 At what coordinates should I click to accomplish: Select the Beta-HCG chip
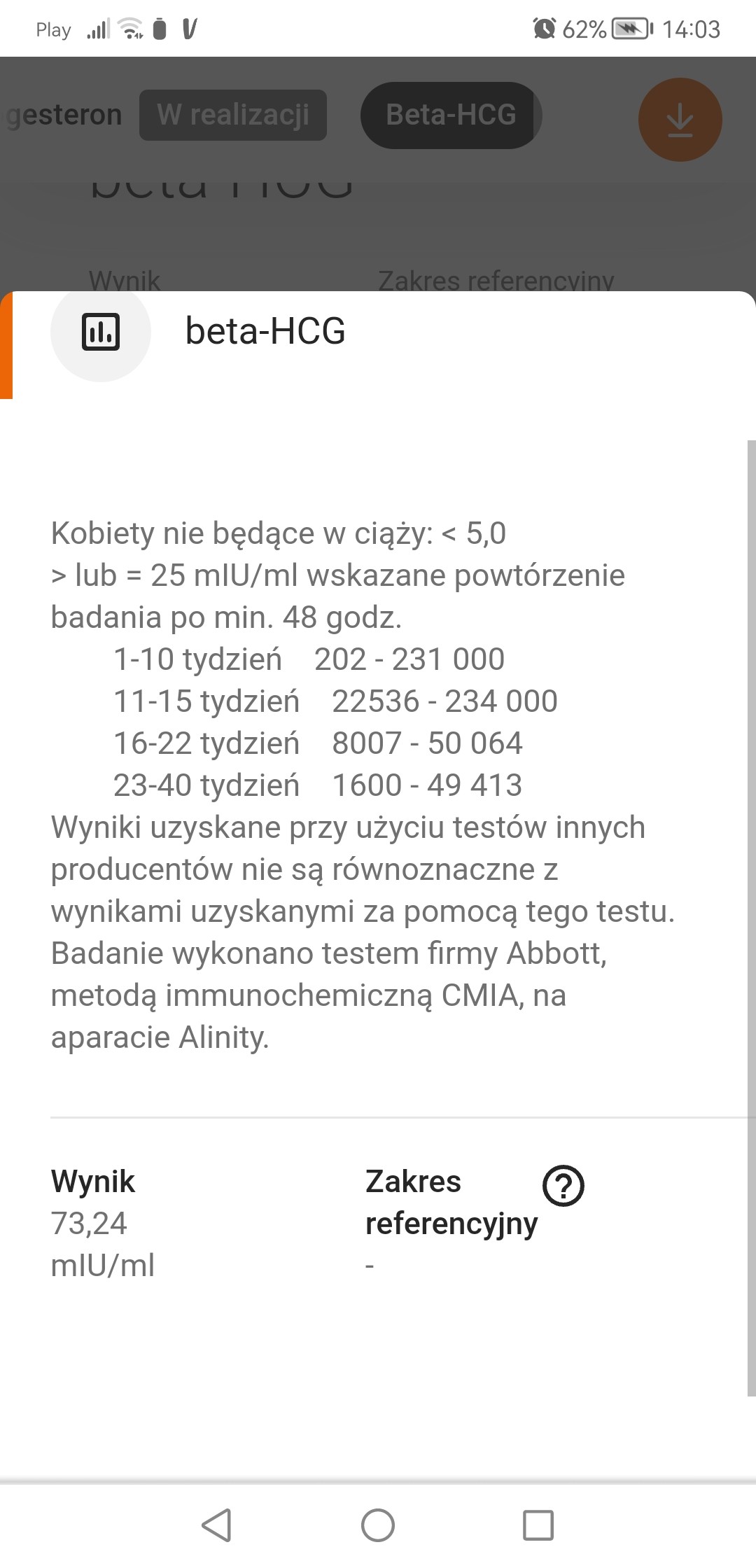(451, 115)
